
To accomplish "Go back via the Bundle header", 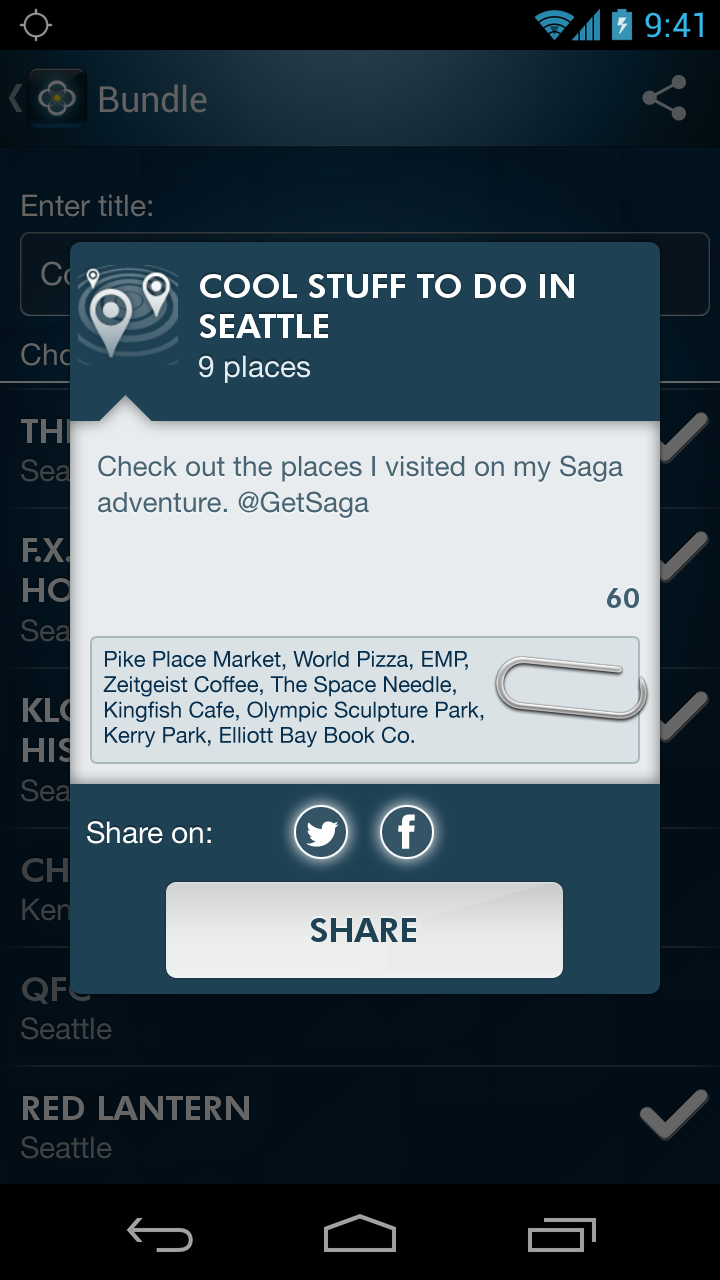I will pos(50,99).
